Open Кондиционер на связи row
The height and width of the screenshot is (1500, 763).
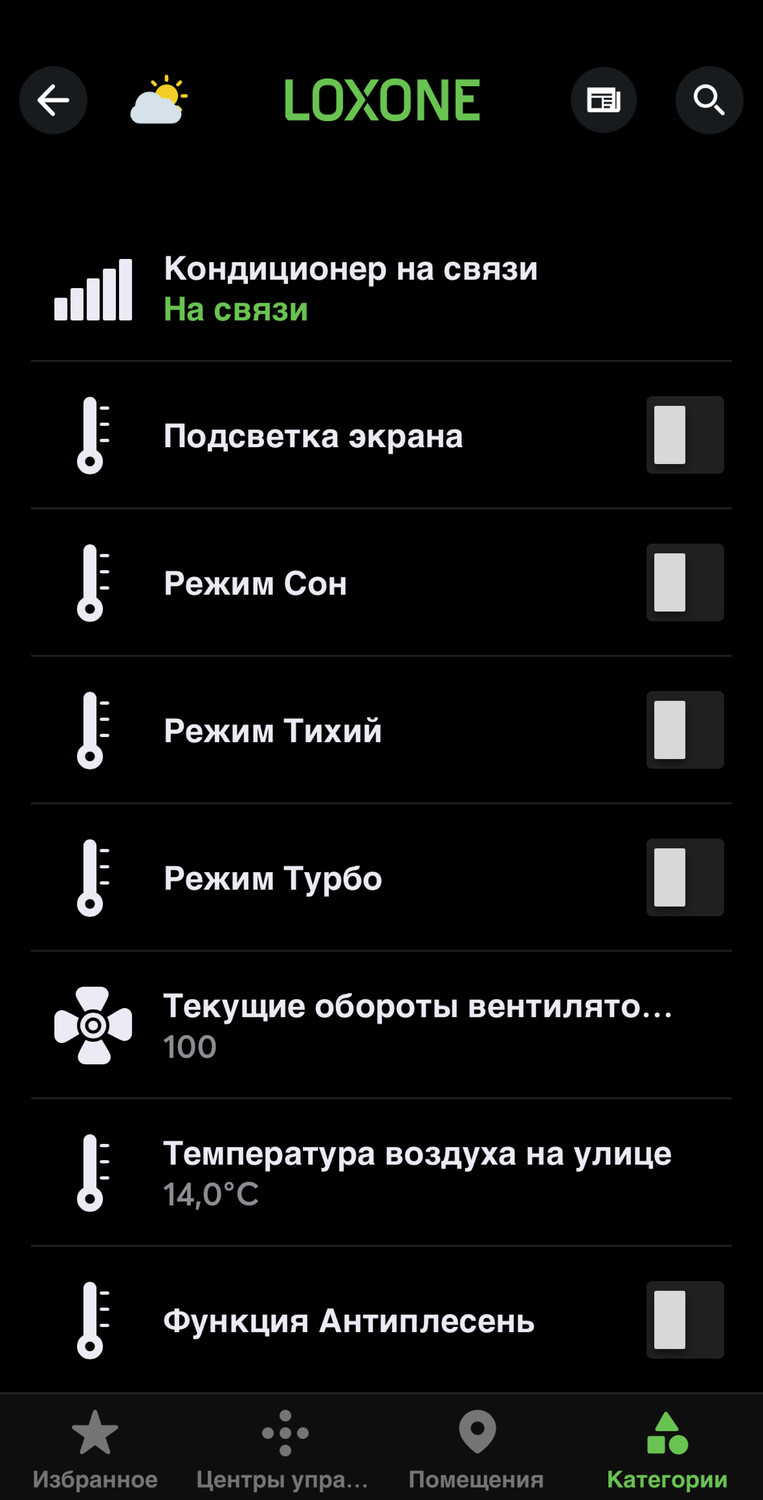point(350,288)
